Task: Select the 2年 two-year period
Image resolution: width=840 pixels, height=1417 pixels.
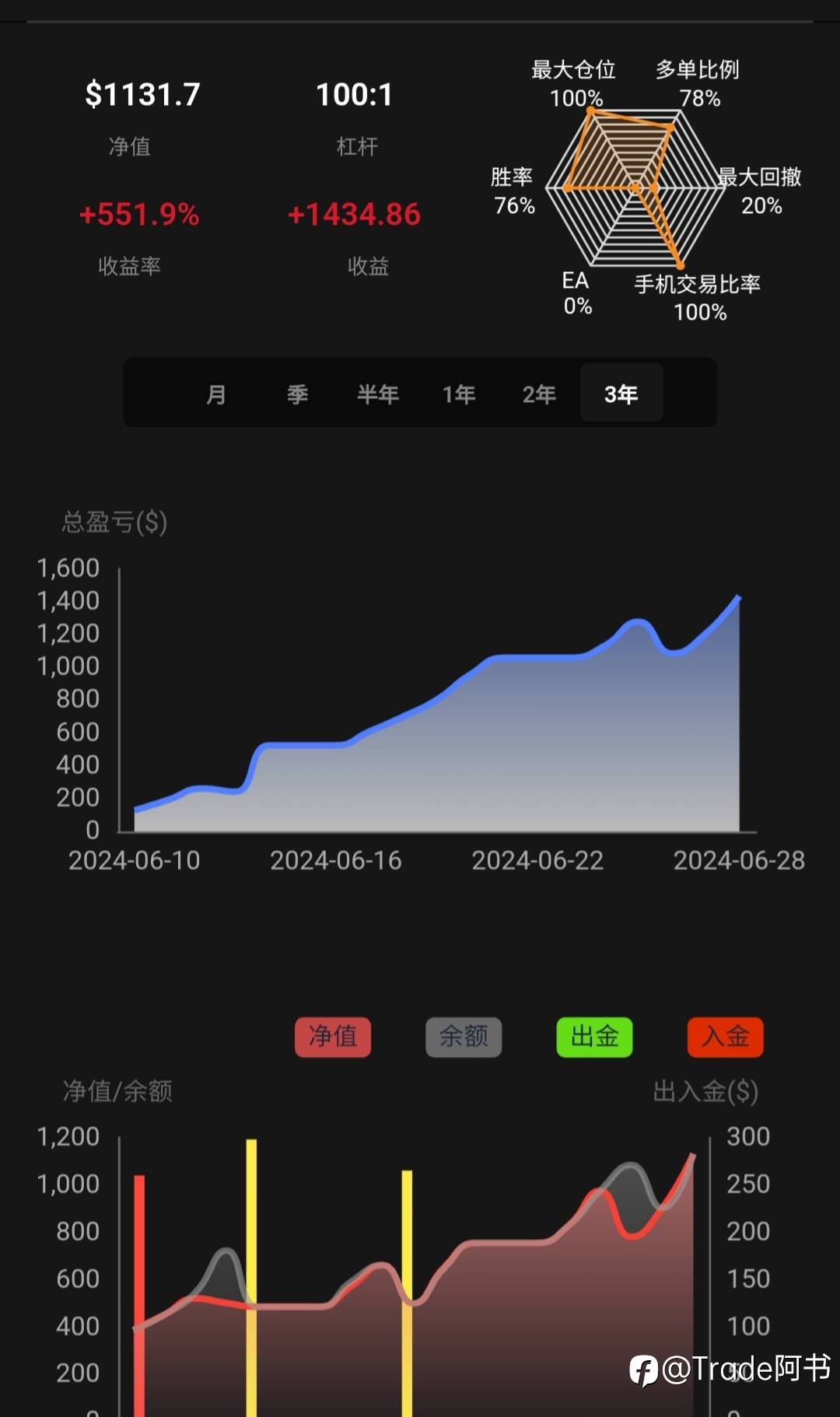Action: tap(541, 394)
